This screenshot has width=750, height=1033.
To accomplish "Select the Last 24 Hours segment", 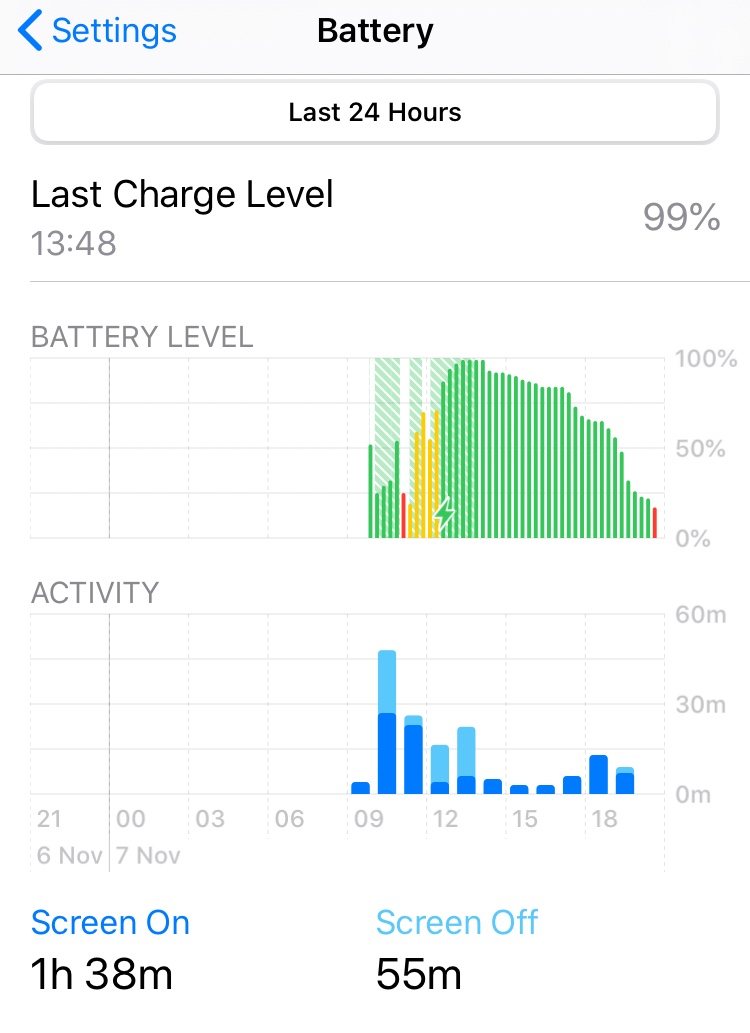I will pyautogui.click(x=375, y=112).
